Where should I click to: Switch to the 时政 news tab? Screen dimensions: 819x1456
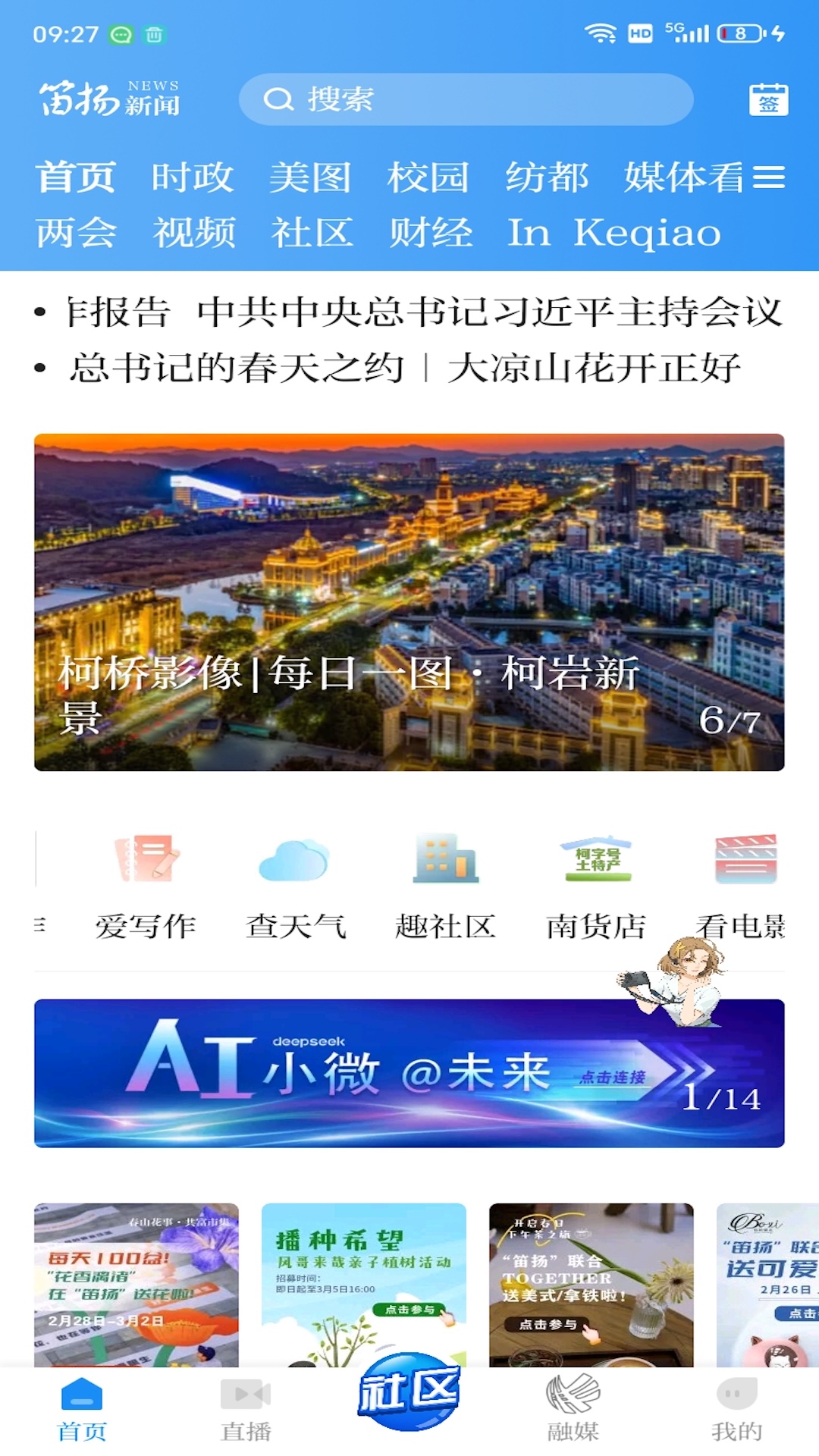tap(193, 176)
